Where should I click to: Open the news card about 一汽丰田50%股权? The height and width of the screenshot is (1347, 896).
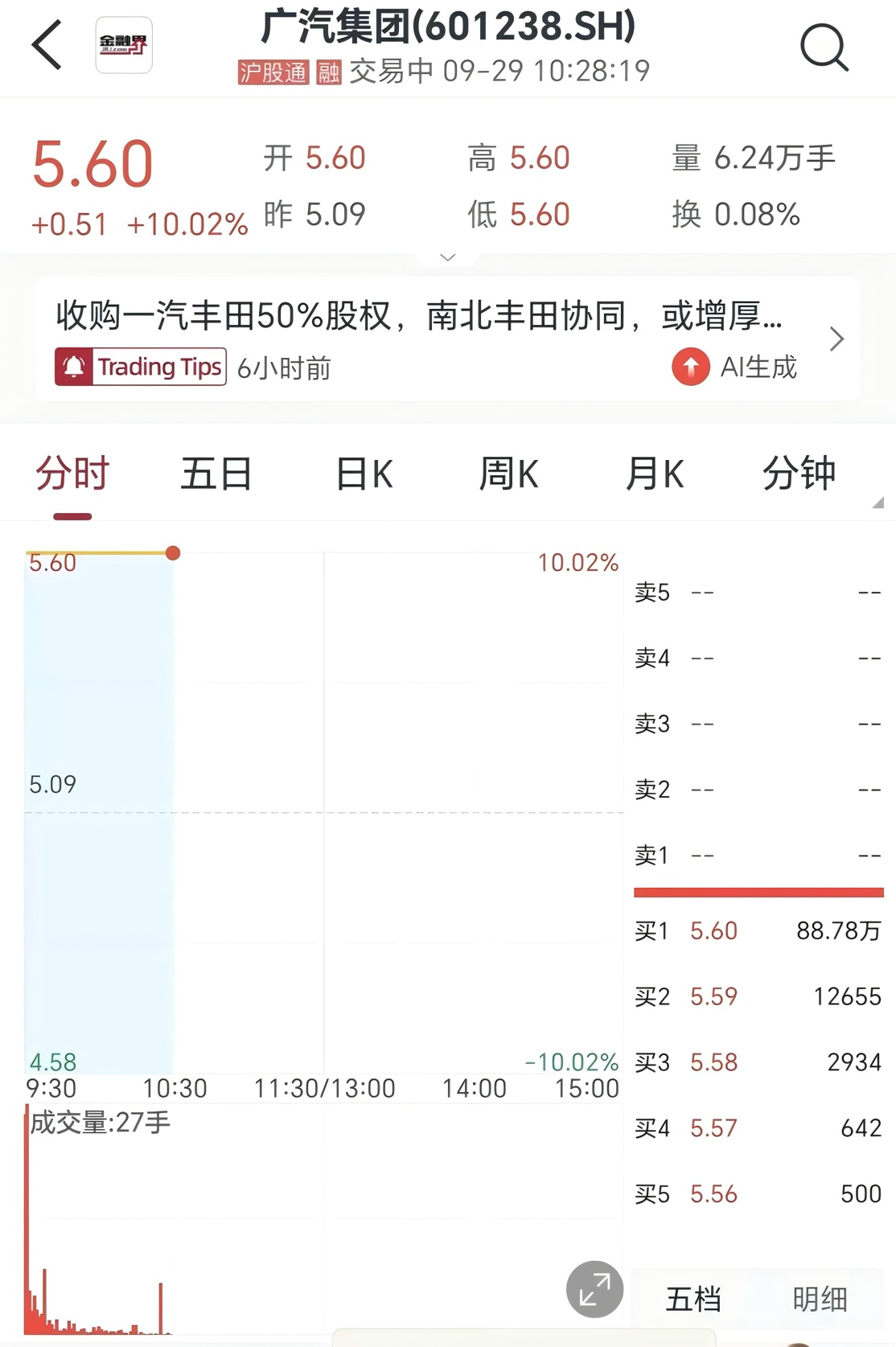point(448,339)
